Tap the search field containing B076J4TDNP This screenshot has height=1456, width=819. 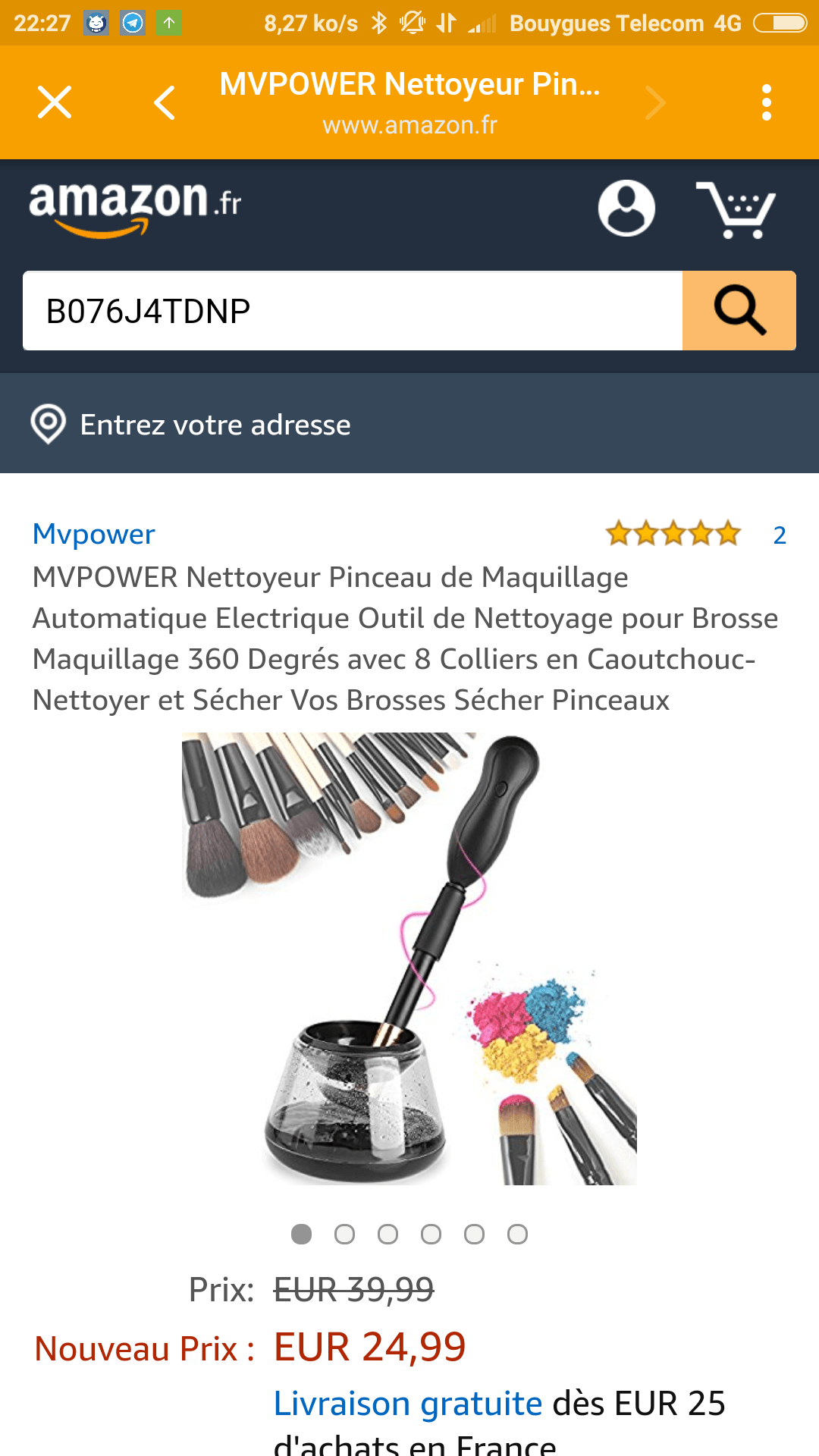(x=353, y=311)
